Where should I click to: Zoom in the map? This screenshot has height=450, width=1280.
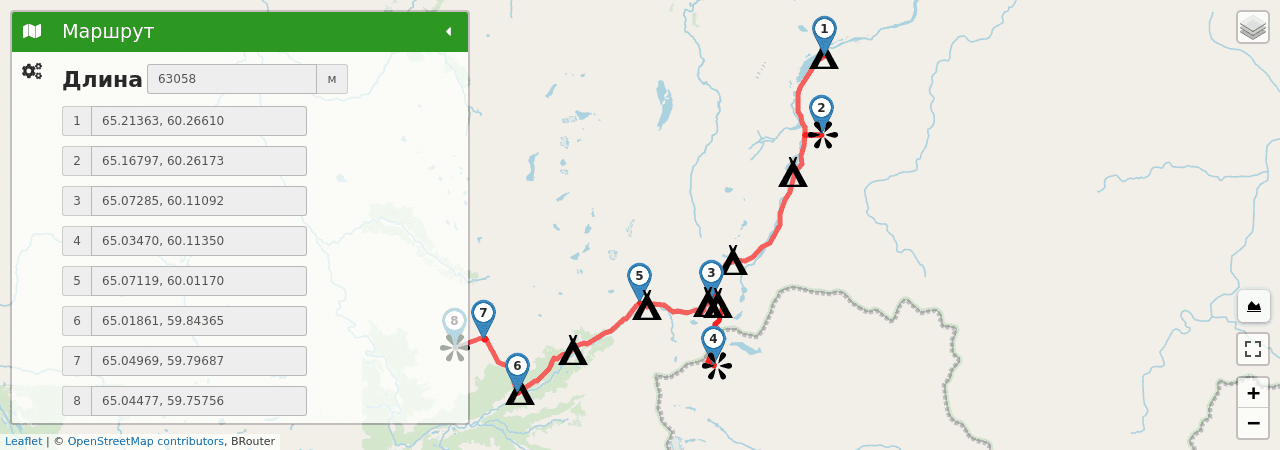1253,393
